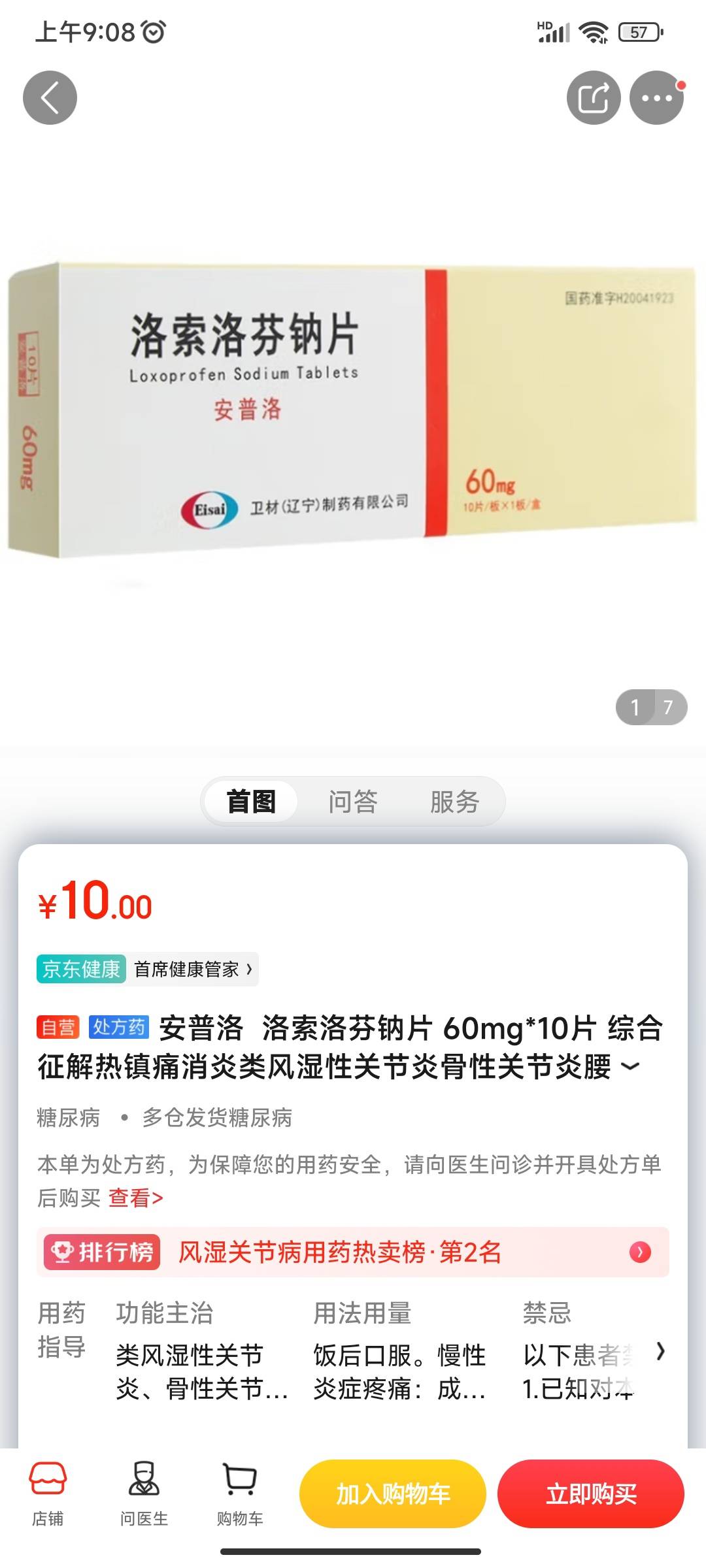This screenshot has width=706, height=1568.
Task: View the product image full screen
Action: pyautogui.click(x=353, y=412)
